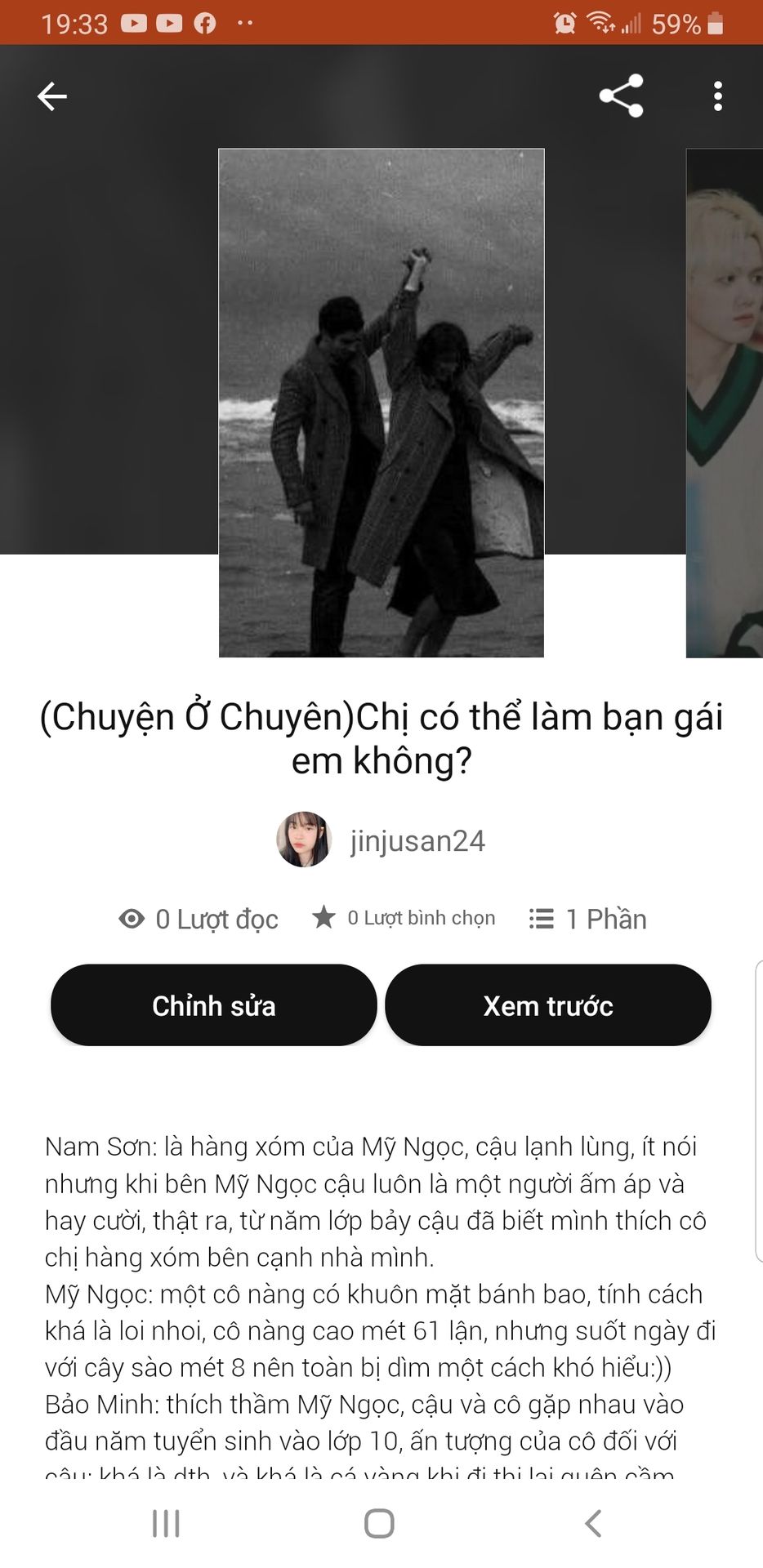Tap the system home button
Viewport: 763px width, 1568px height.
pos(379,1523)
